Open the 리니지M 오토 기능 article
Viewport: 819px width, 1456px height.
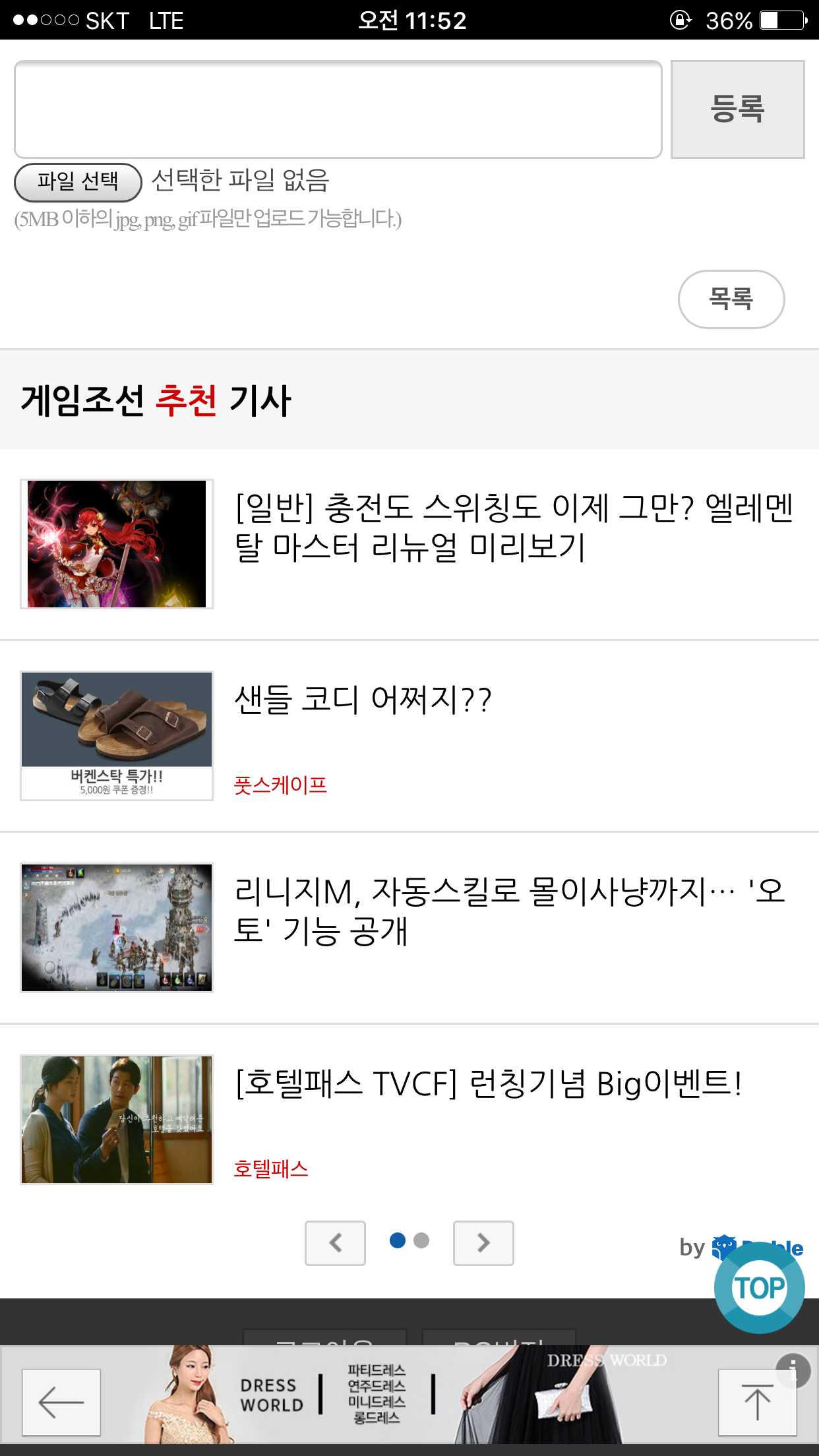click(x=509, y=911)
